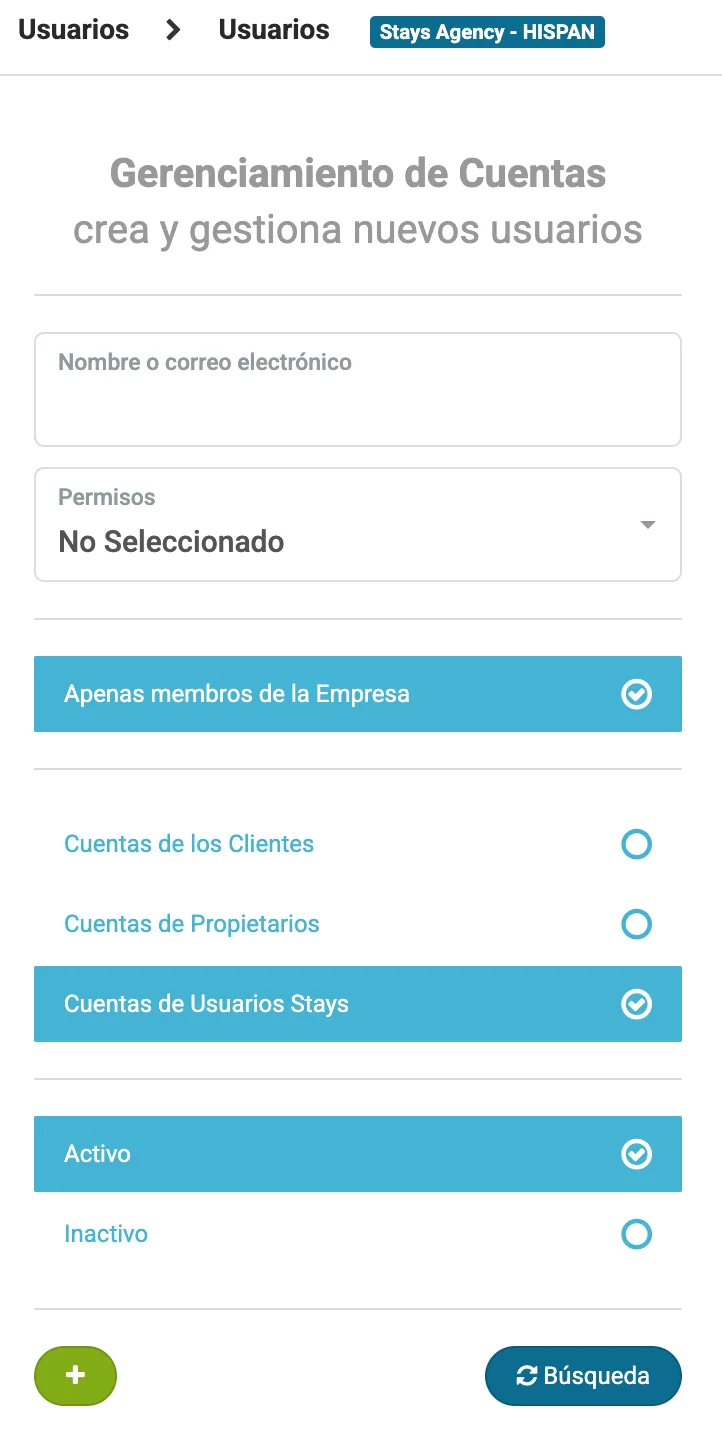Deselect Cuentas de Usuarios Stays
Image resolution: width=722 pixels, height=1434 pixels.
click(x=357, y=1004)
